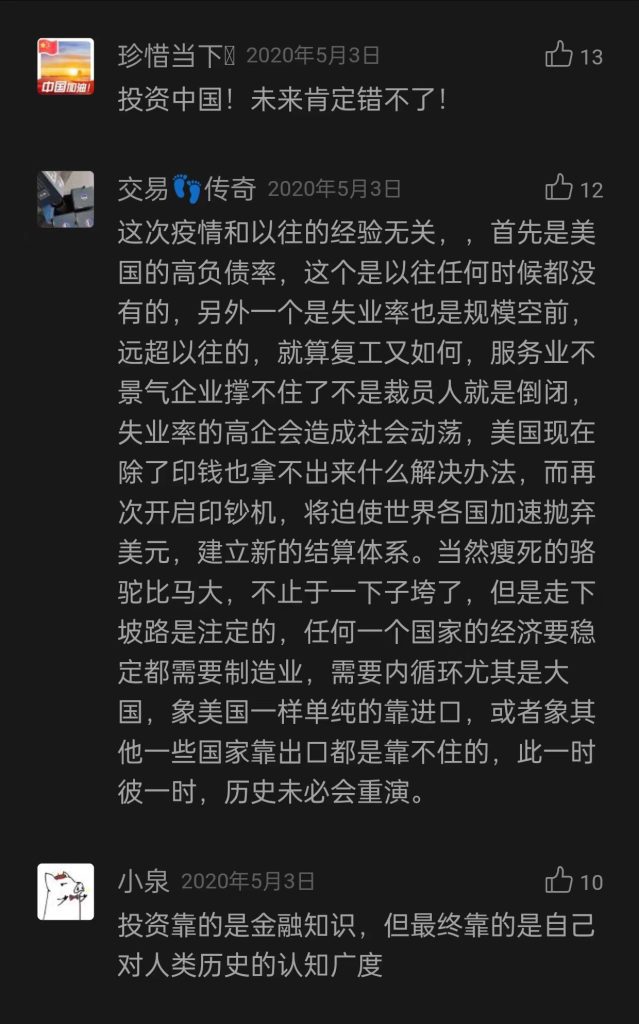
Task: Like the comment by 珍惜当下
Action: point(559,55)
